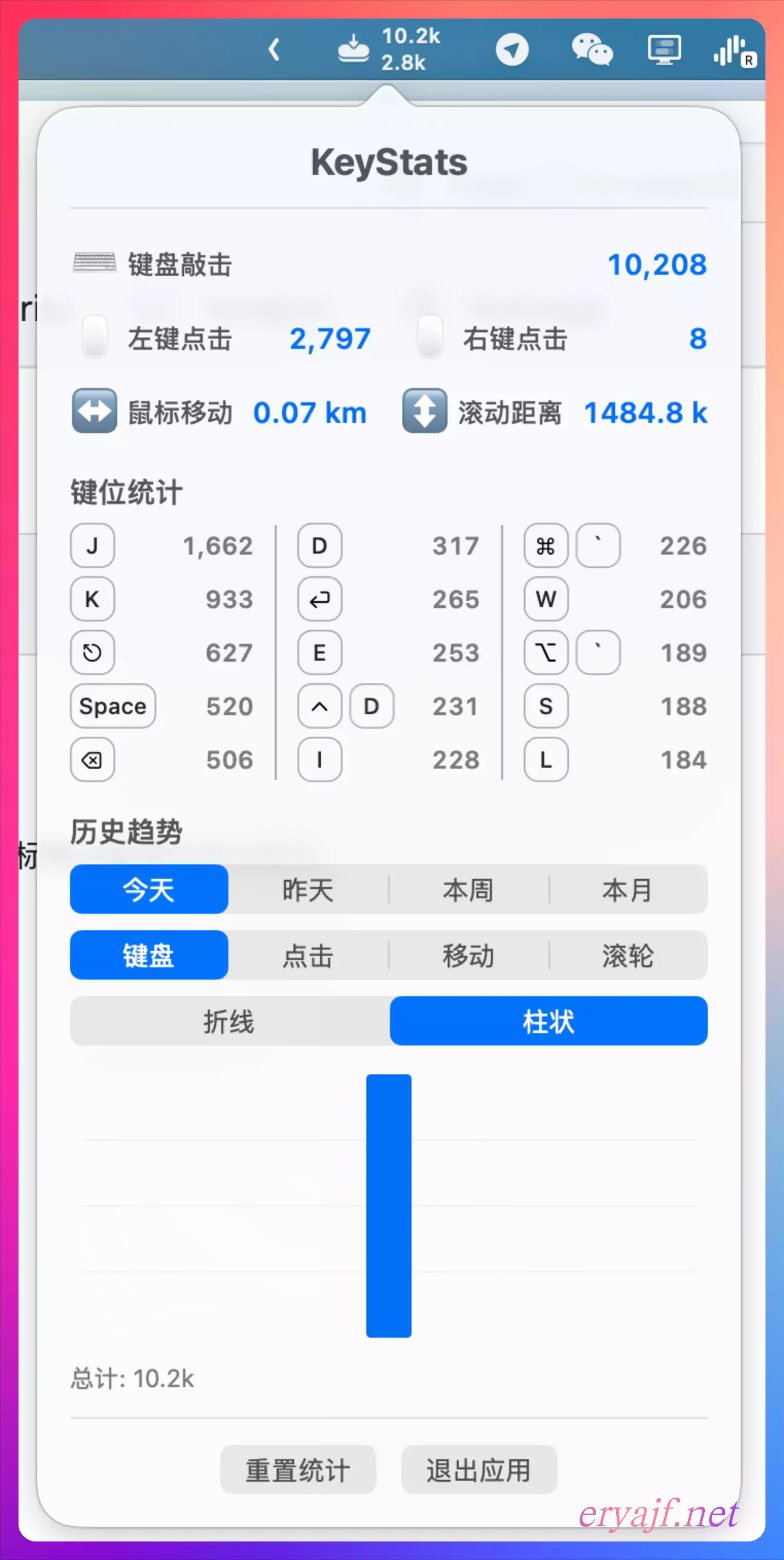Open the display monitor menu bar icon
Screen dimensions: 784x1560
[x=664, y=50]
